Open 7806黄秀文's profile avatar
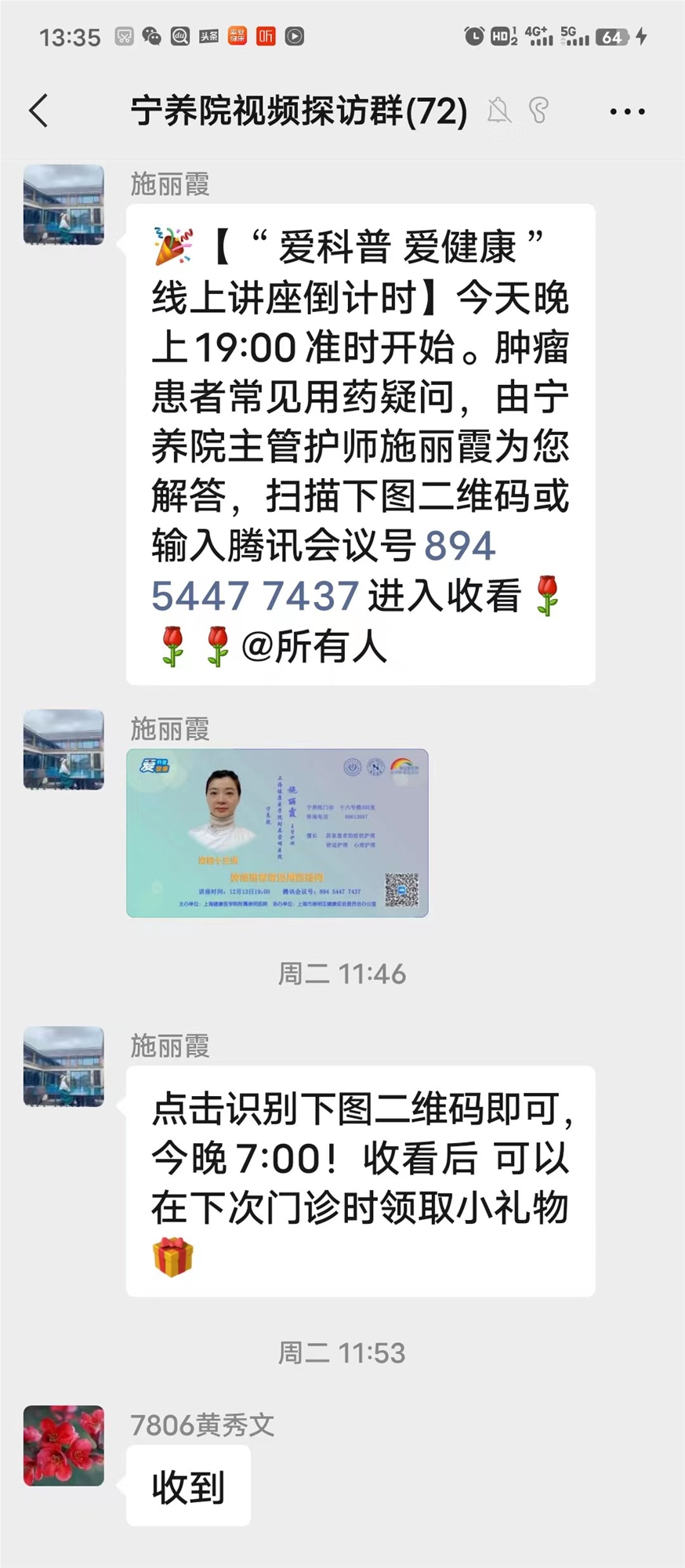This screenshot has width=685, height=1568. click(x=63, y=1445)
